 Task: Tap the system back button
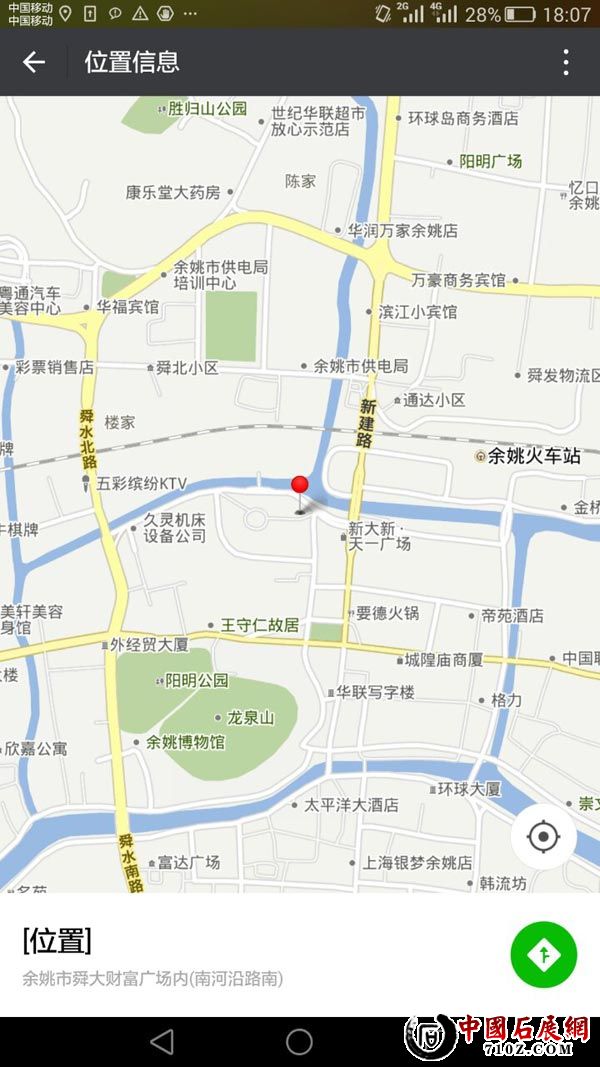(x=162, y=1042)
